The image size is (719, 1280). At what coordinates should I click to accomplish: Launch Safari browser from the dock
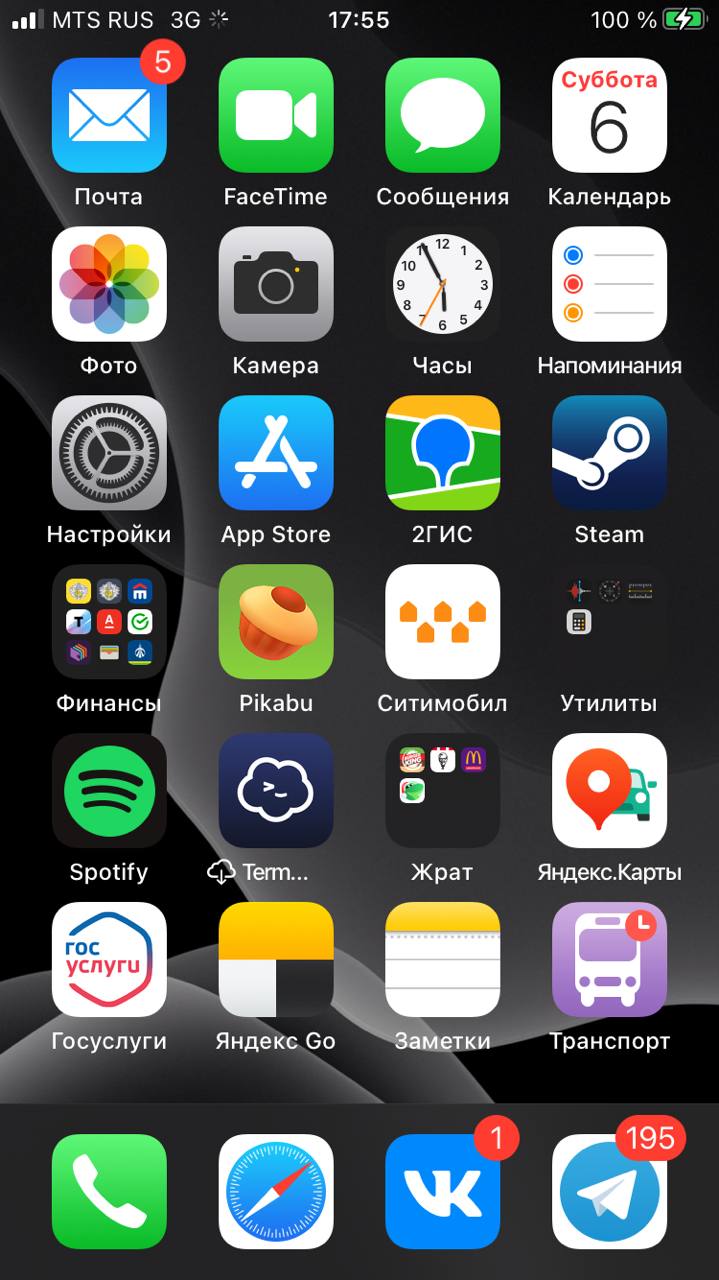276,1191
